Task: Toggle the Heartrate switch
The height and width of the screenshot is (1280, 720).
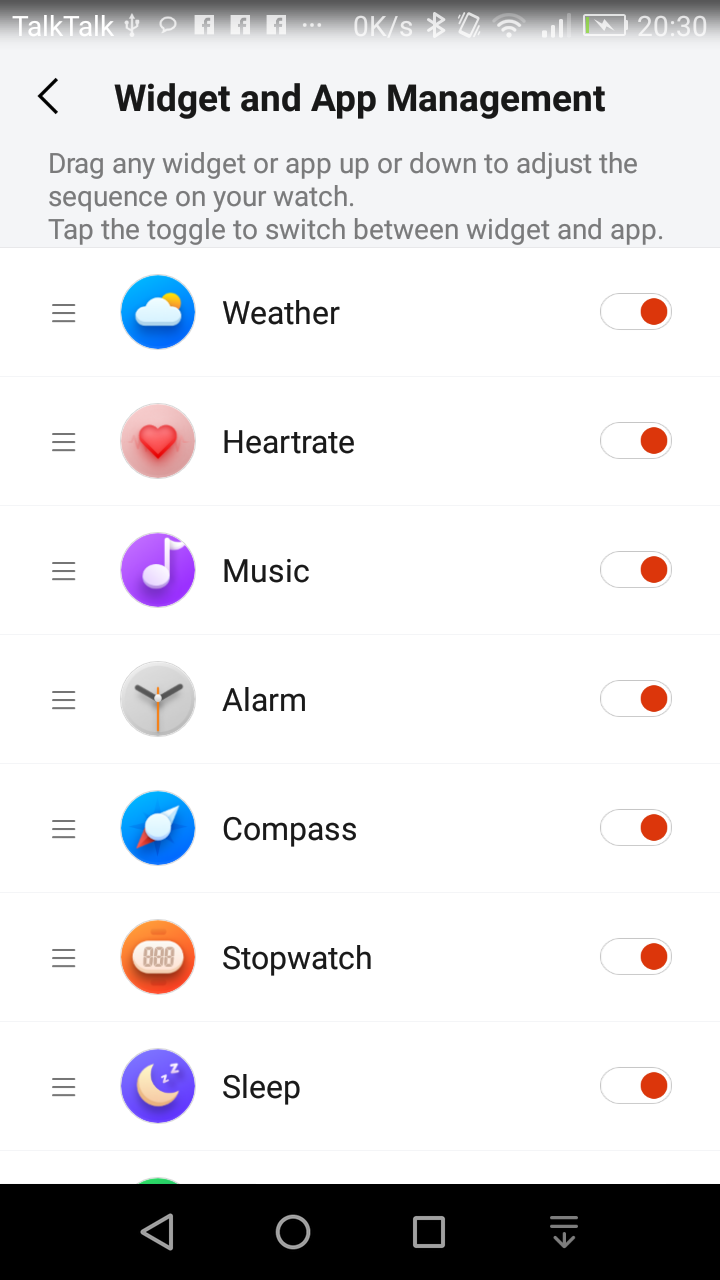Action: pyautogui.click(x=635, y=441)
